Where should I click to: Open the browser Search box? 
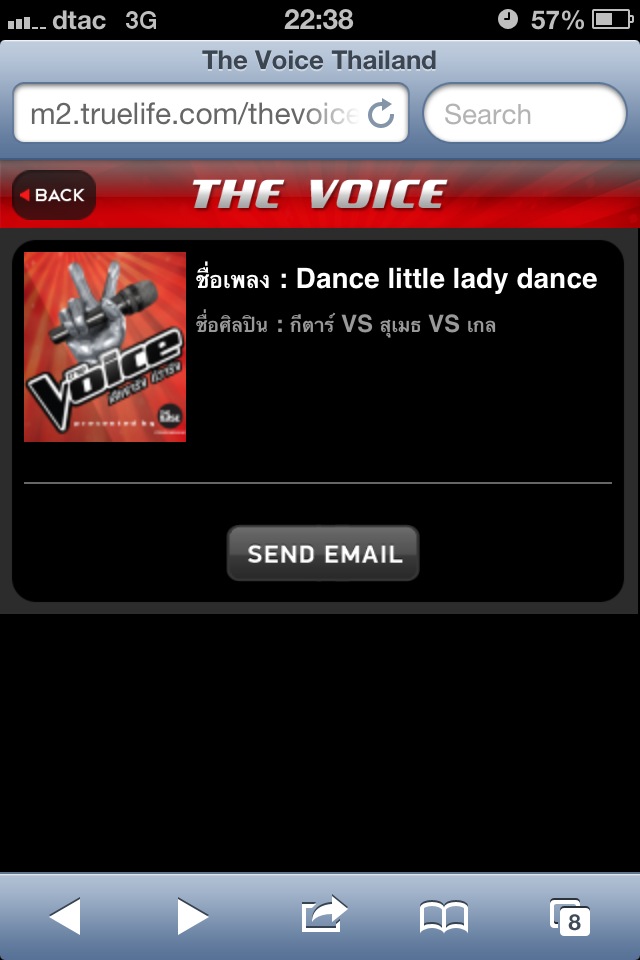point(525,115)
